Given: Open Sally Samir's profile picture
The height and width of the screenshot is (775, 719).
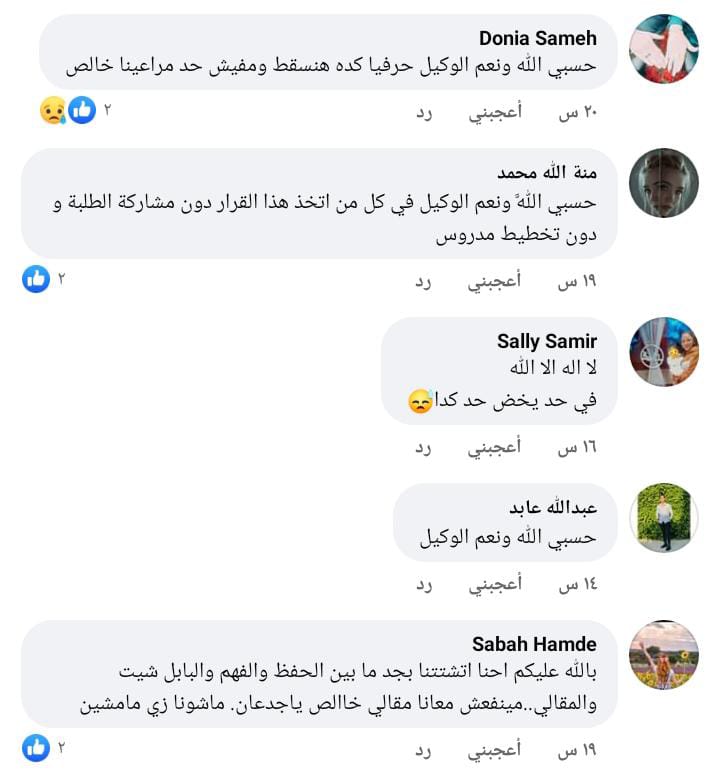Looking at the screenshot, I should 664,352.
